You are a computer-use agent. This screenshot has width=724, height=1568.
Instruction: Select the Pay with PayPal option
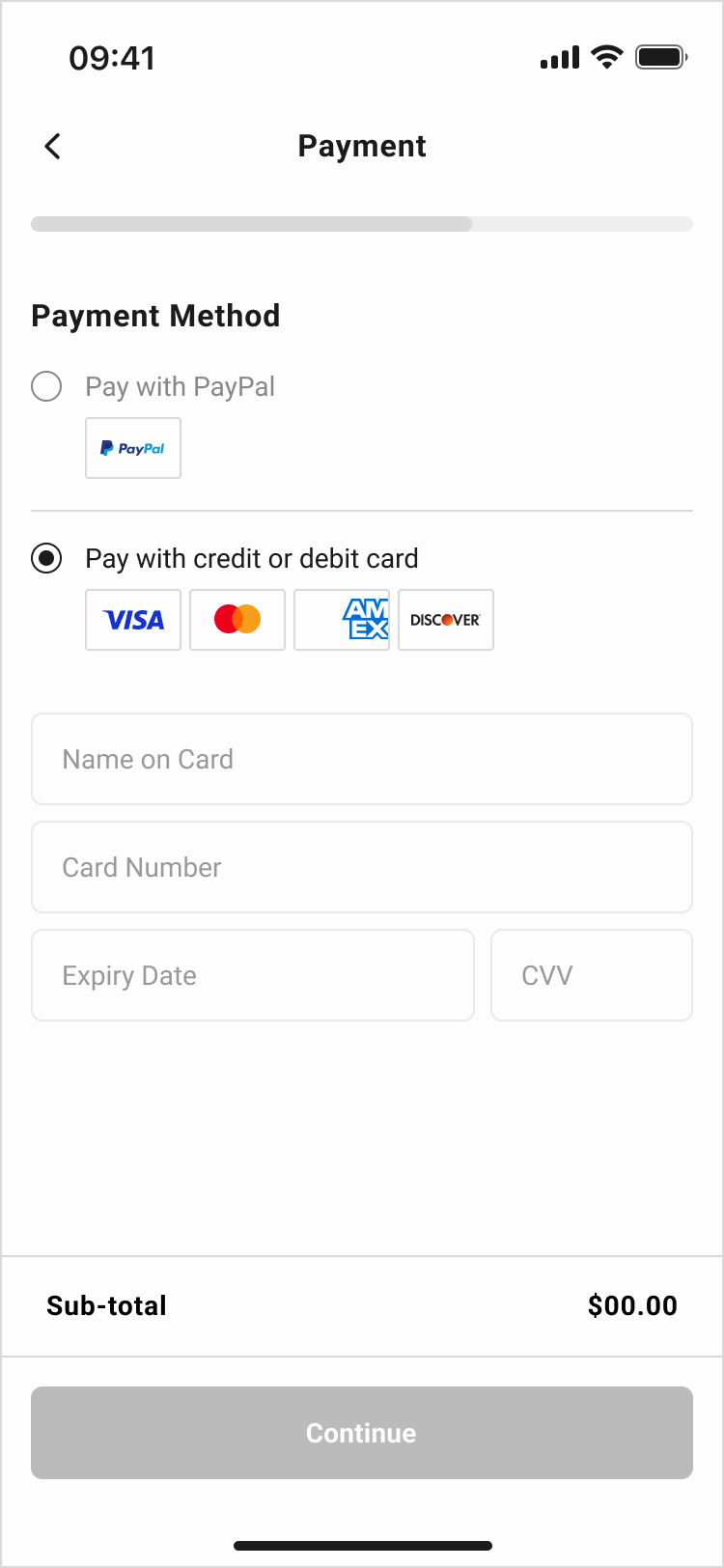(46, 387)
